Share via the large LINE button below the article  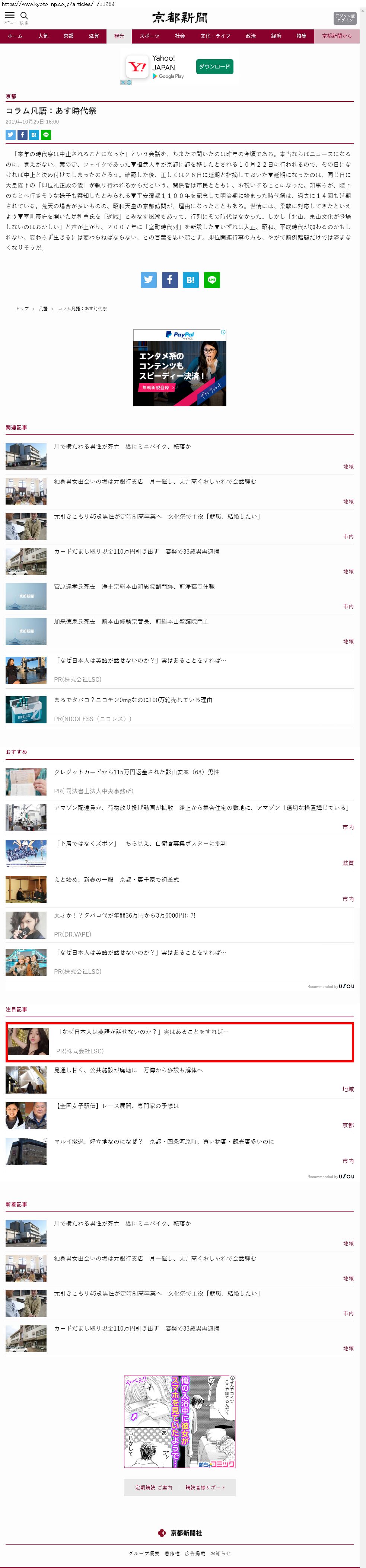pyautogui.click(x=212, y=280)
